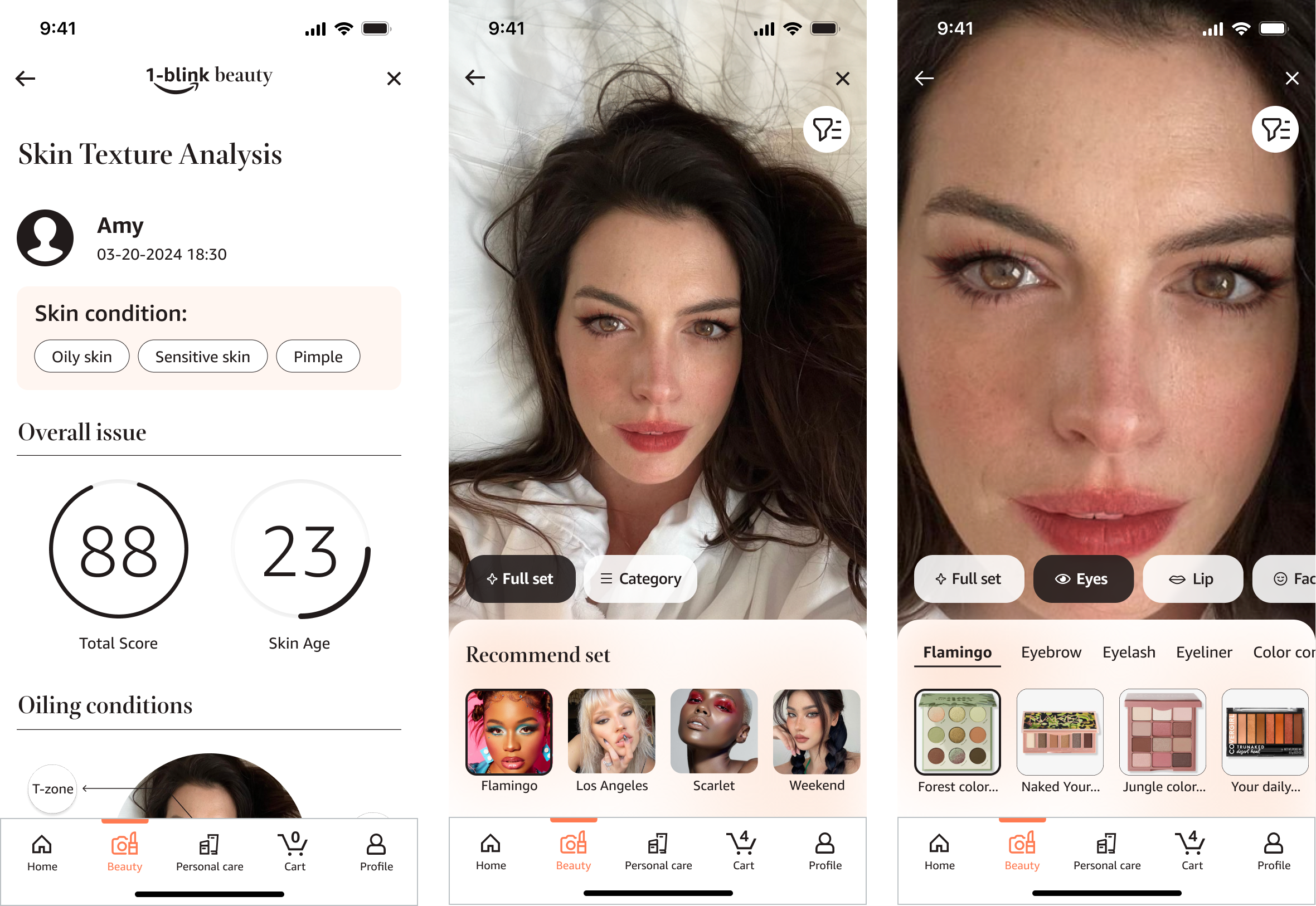This screenshot has height=906, width=1316.
Task: Select the Forest color palette
Action: click(x=957, y=732)
